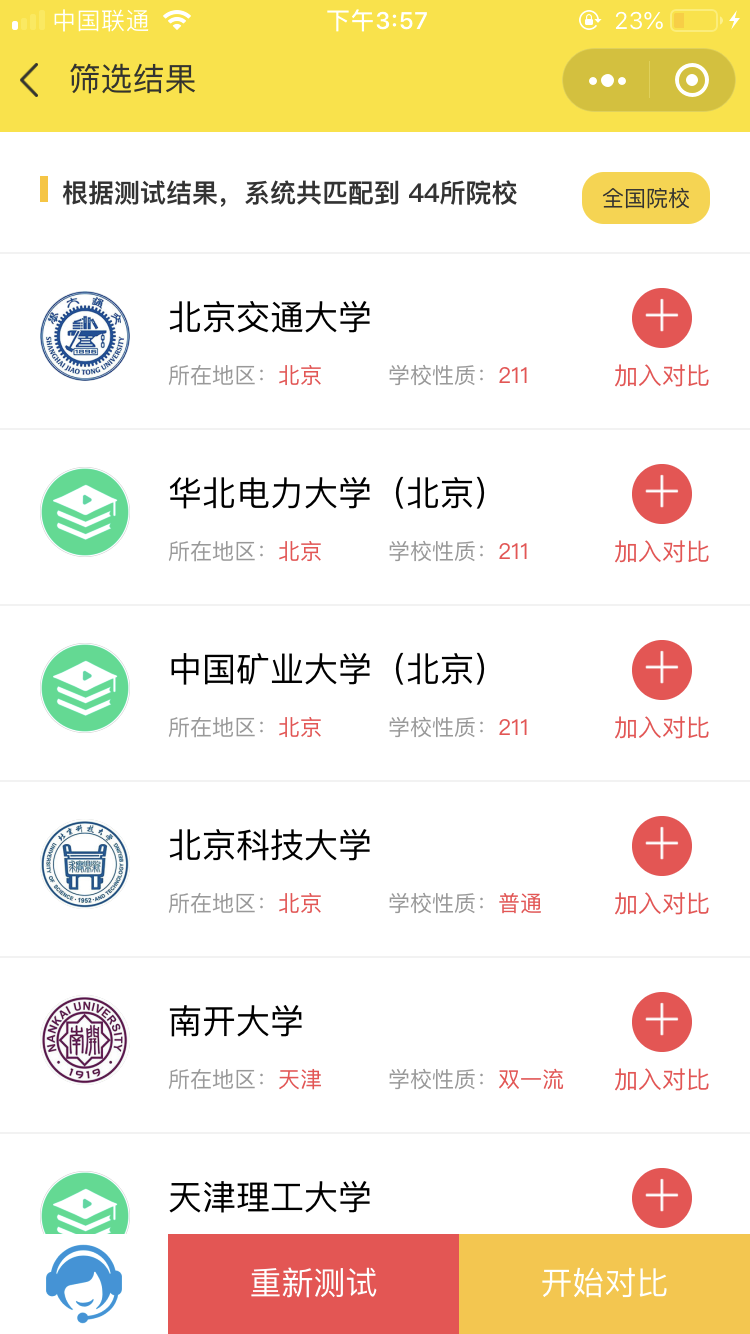
Task: View 北京科技大学 details
Action: pos(270,846)
